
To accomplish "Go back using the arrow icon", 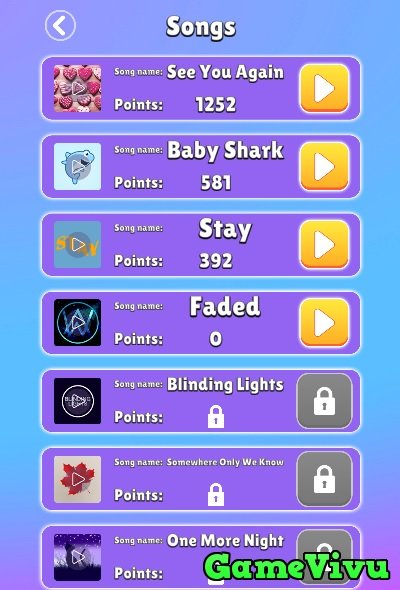I will (x=60, y=26).
